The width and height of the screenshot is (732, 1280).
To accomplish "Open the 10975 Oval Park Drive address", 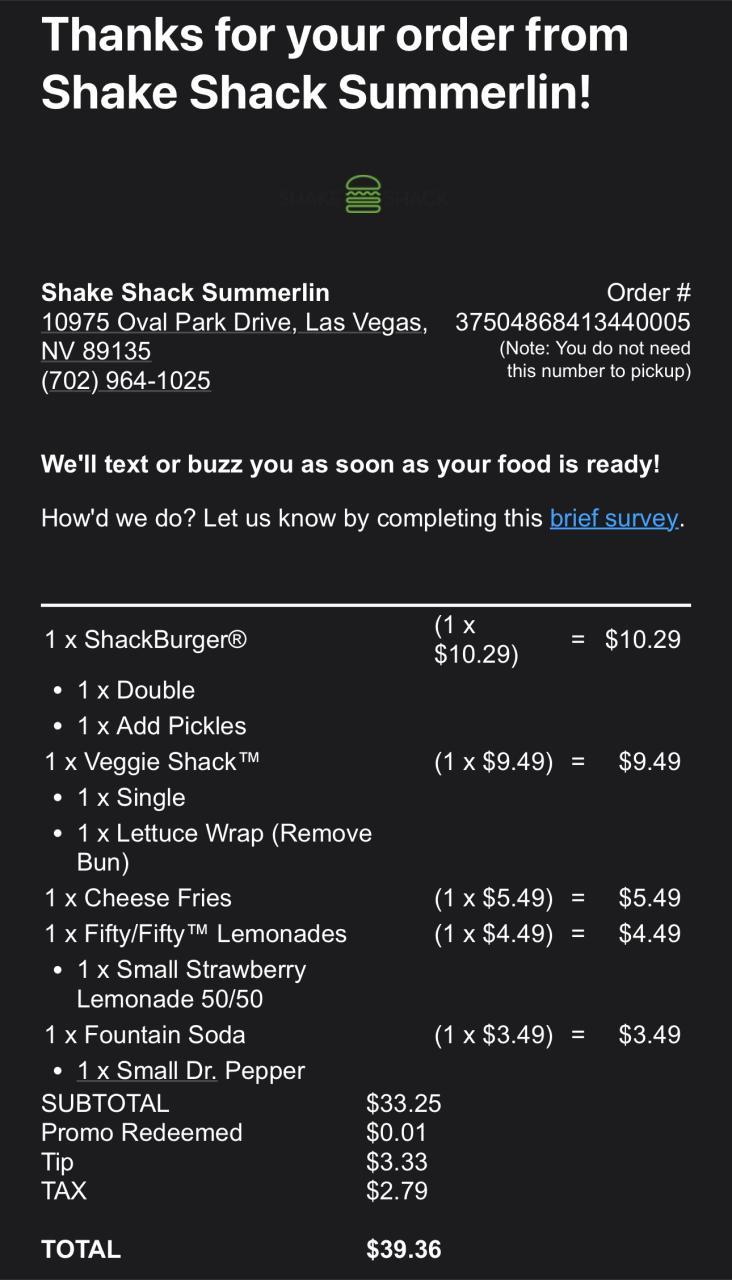I will pyautogui.click(x=233, y=323).
